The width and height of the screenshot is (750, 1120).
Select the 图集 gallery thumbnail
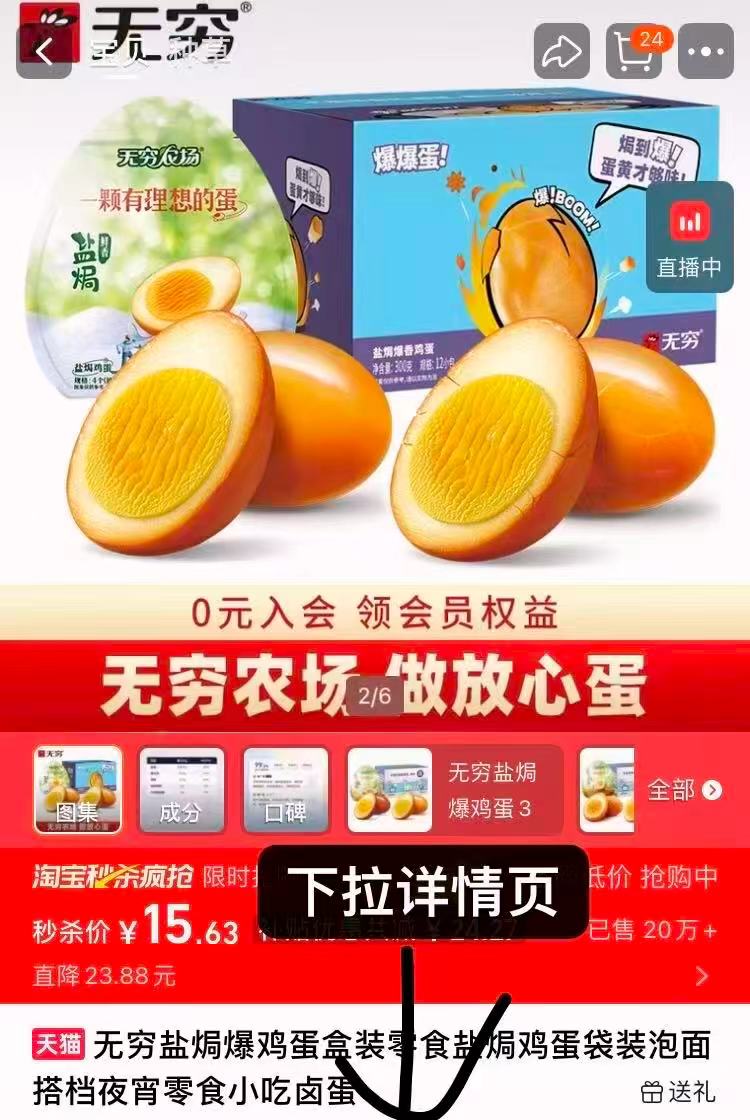pyautogui.click(x=78, y=790)
